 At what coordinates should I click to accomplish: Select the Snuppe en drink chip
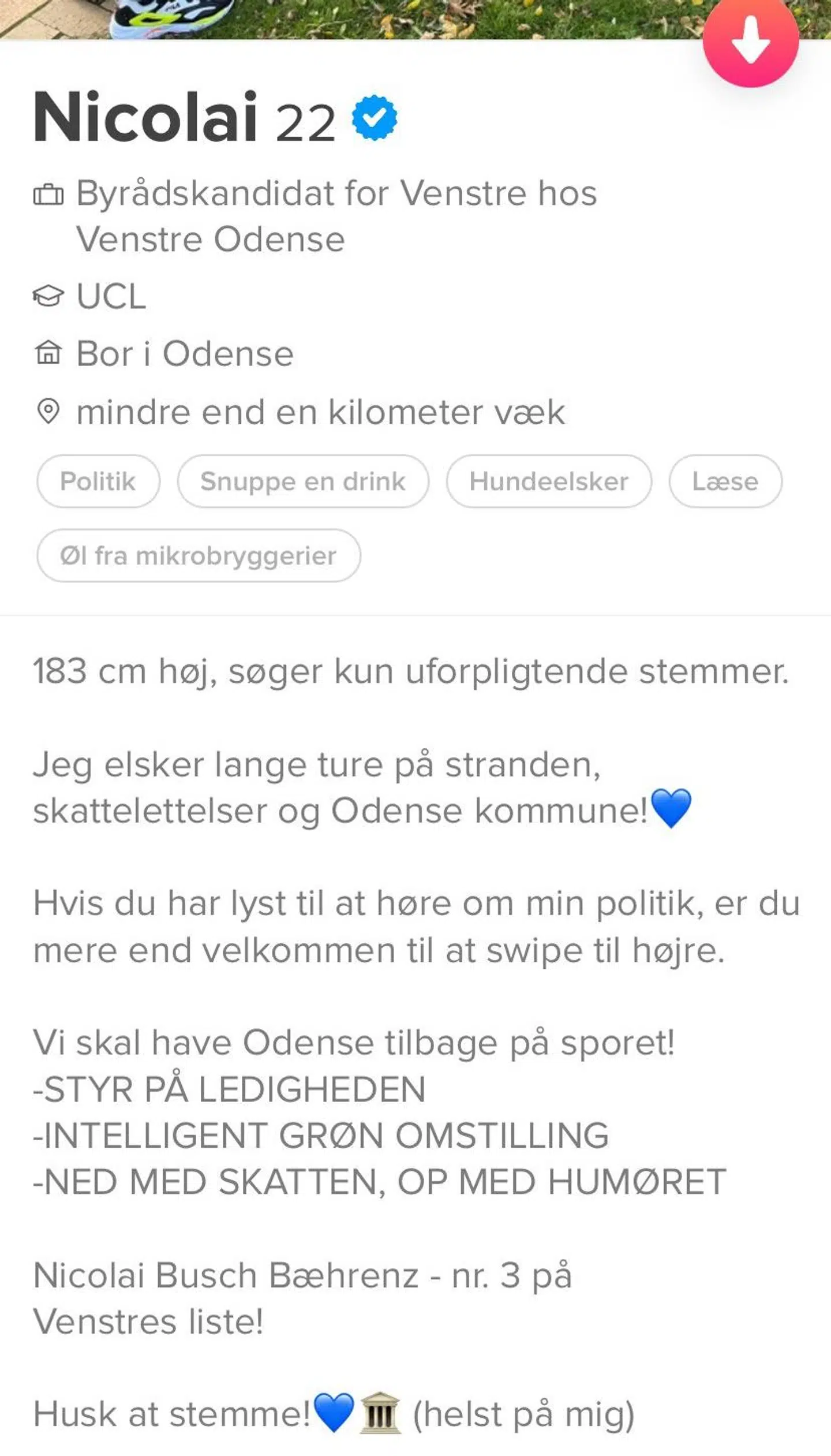point(302,481)
